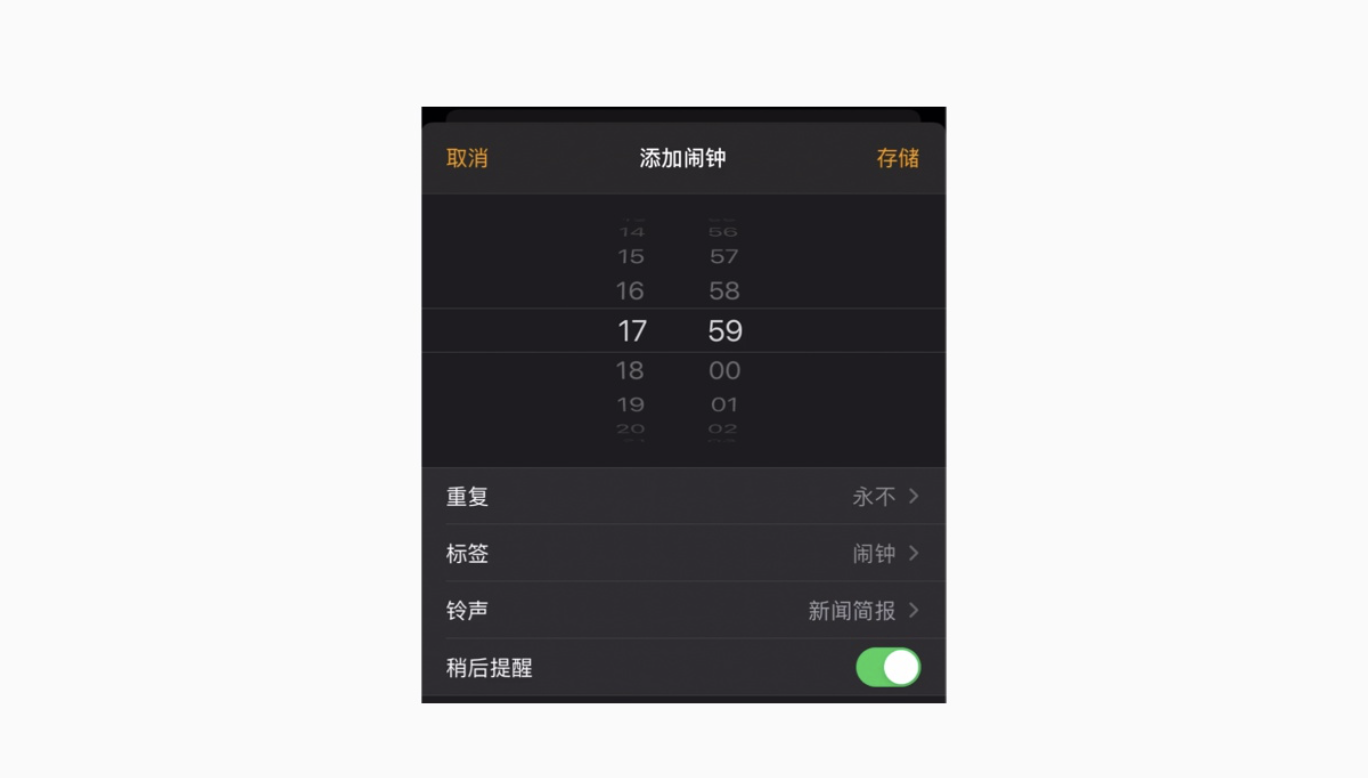Turn off the 稍后提醒 snooze switch
The width and height of the screenshot is (1368, 778).
click(x=888, y=667)
